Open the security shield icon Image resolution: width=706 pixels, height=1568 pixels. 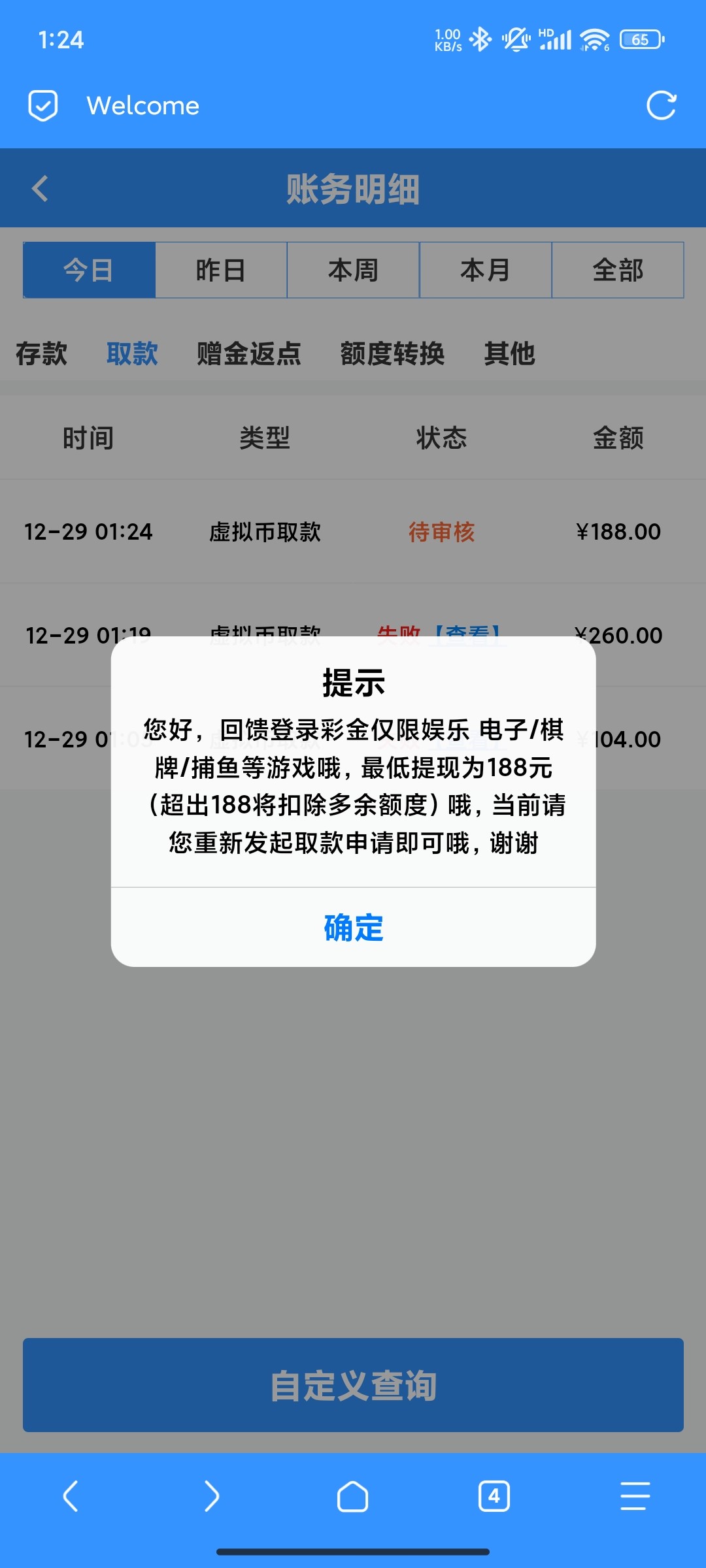pos(43,105)
